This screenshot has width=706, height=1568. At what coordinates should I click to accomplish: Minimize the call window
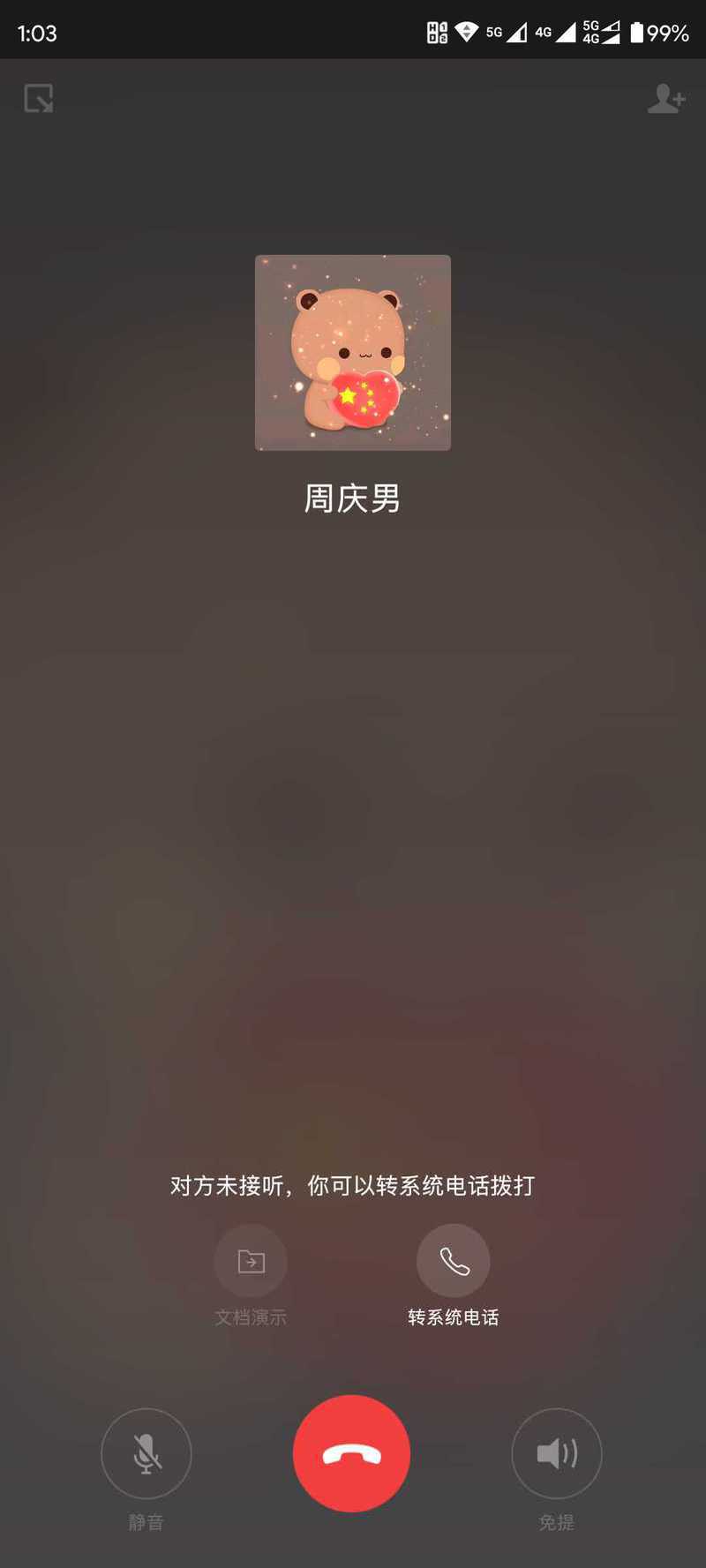tap(39, 98)
